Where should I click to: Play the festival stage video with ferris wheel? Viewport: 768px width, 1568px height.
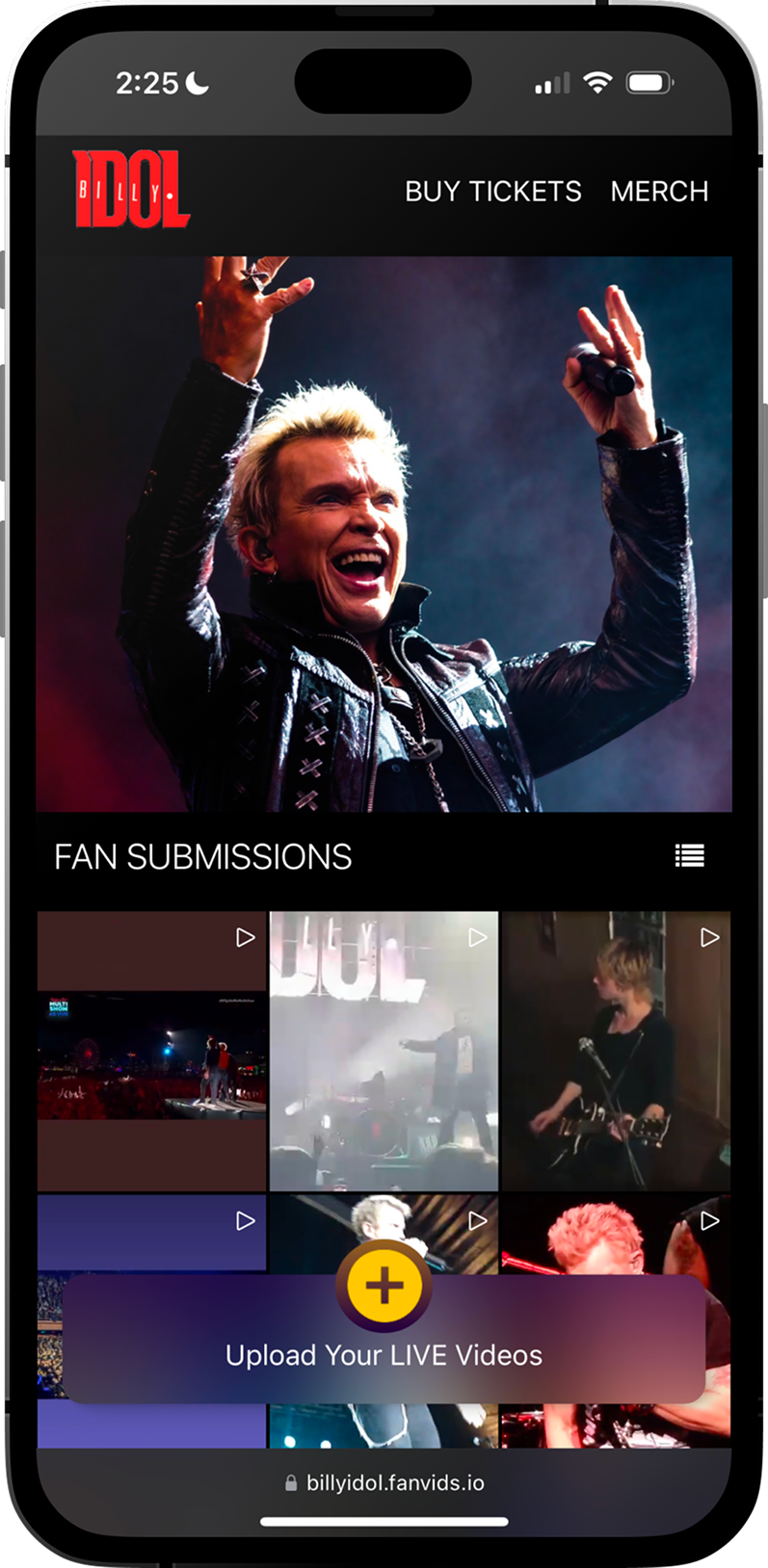(151, 1051)
